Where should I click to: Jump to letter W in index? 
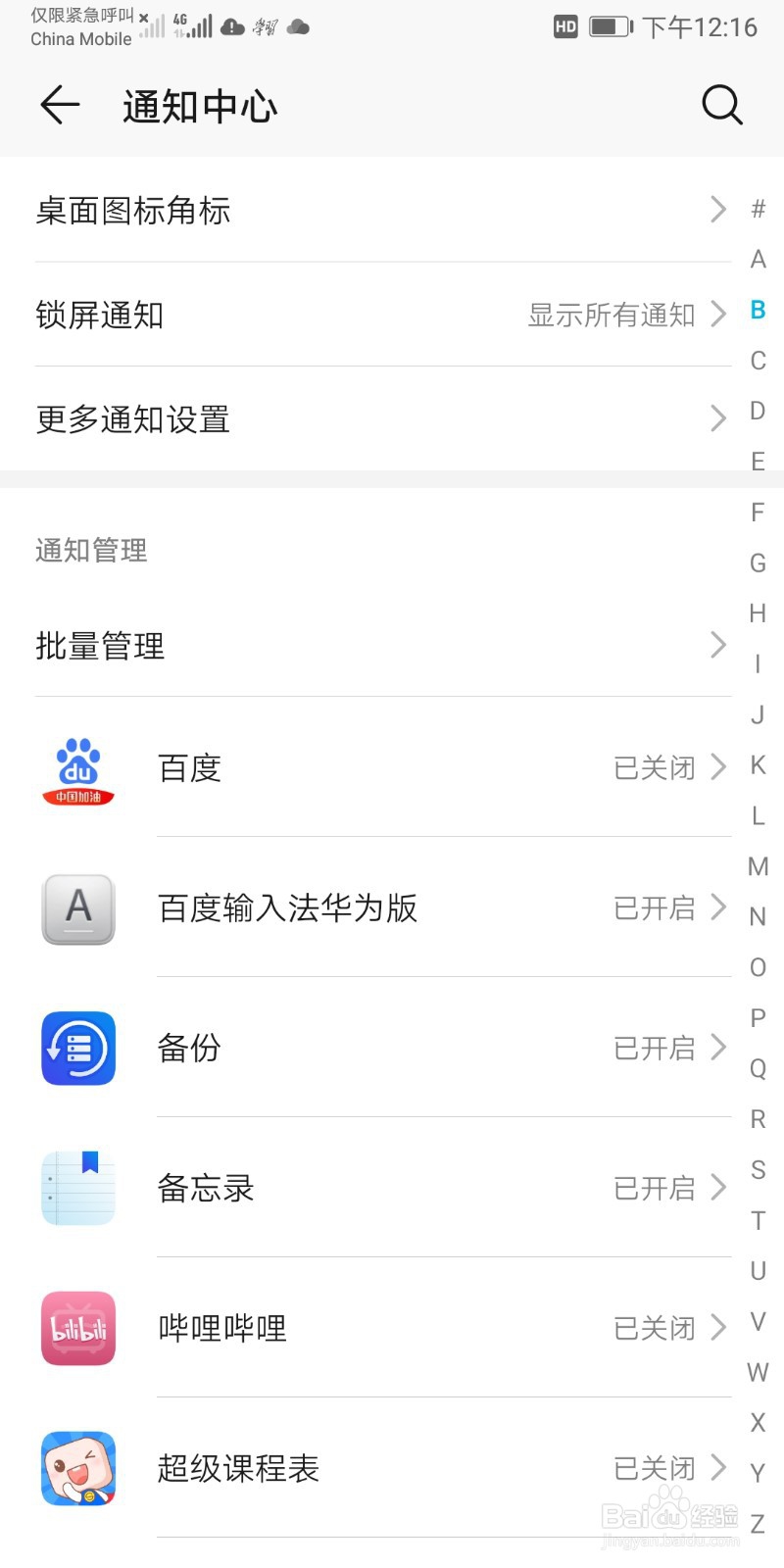tap(758, 1372)
